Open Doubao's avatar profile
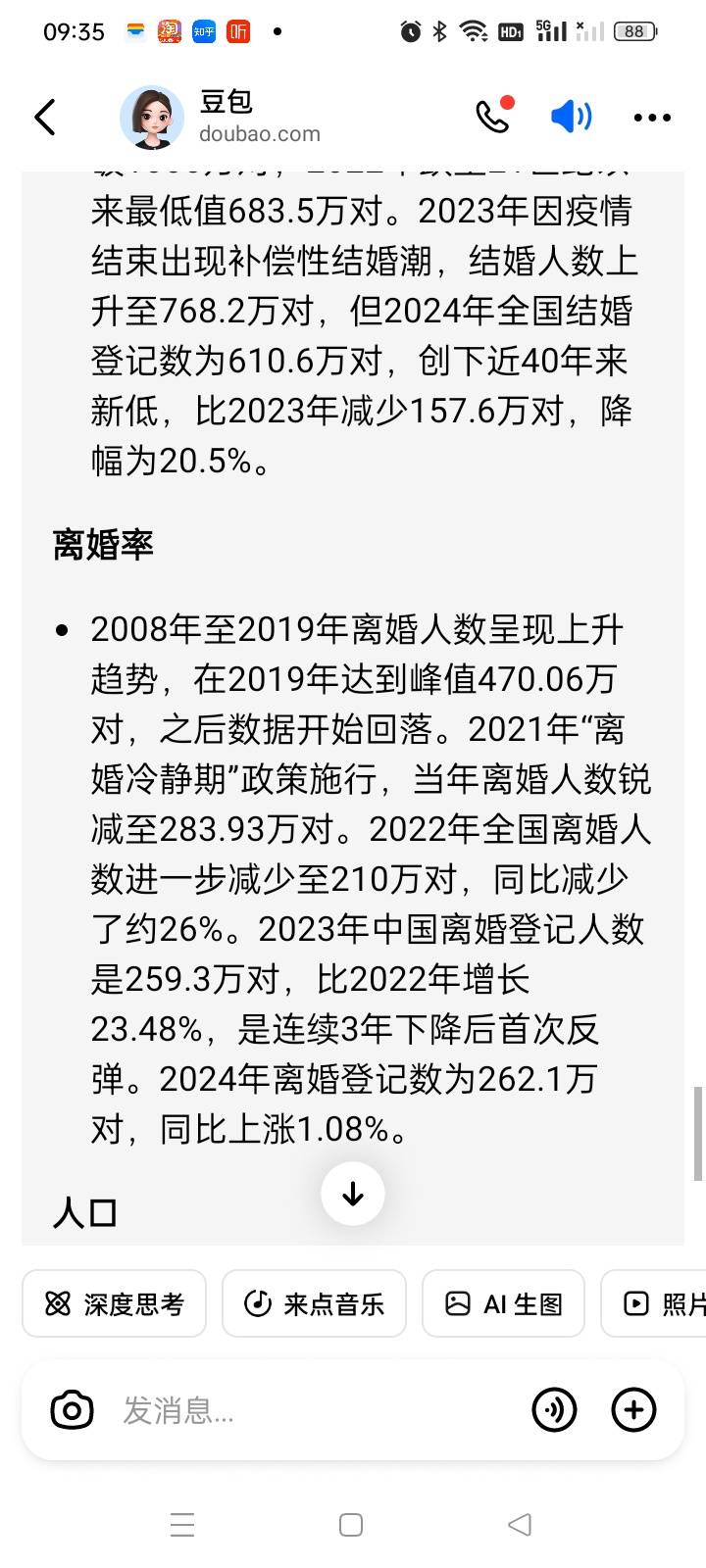 [152, 117]
